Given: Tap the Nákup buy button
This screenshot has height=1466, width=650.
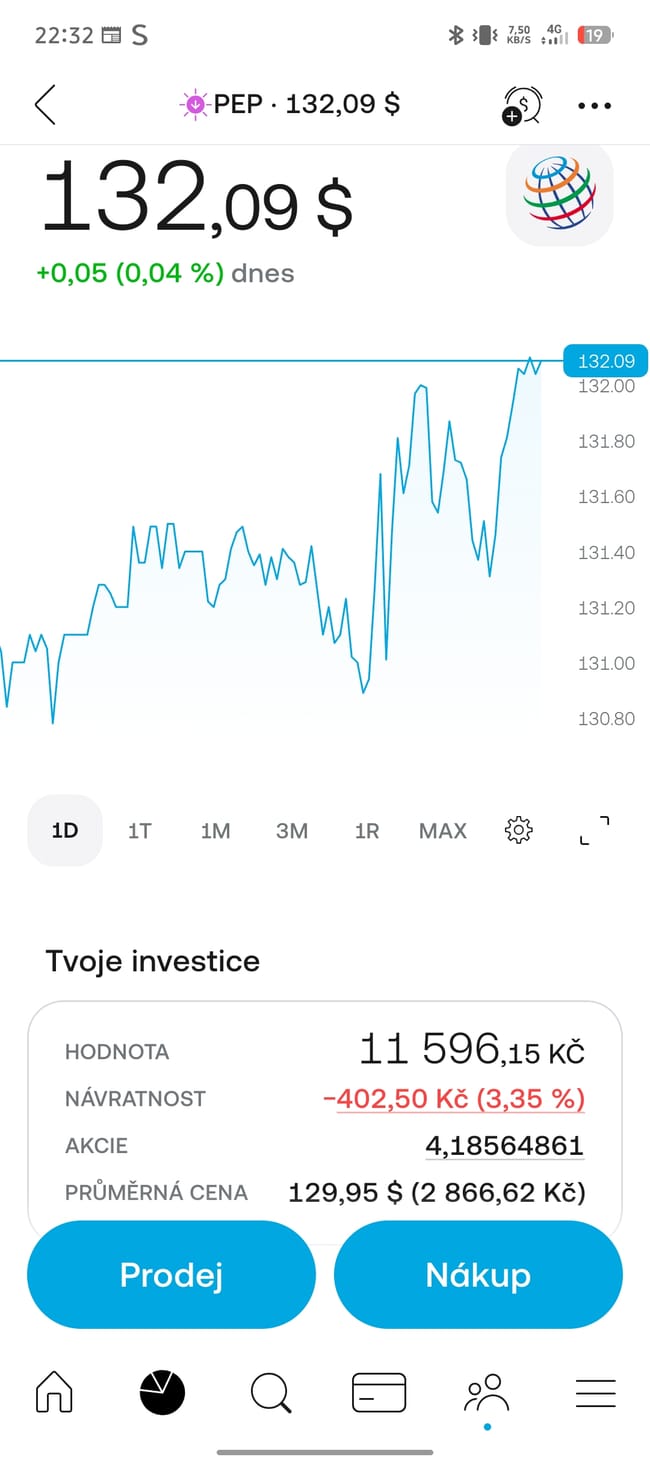Looking at the screenshot, I should point(478,1275).
